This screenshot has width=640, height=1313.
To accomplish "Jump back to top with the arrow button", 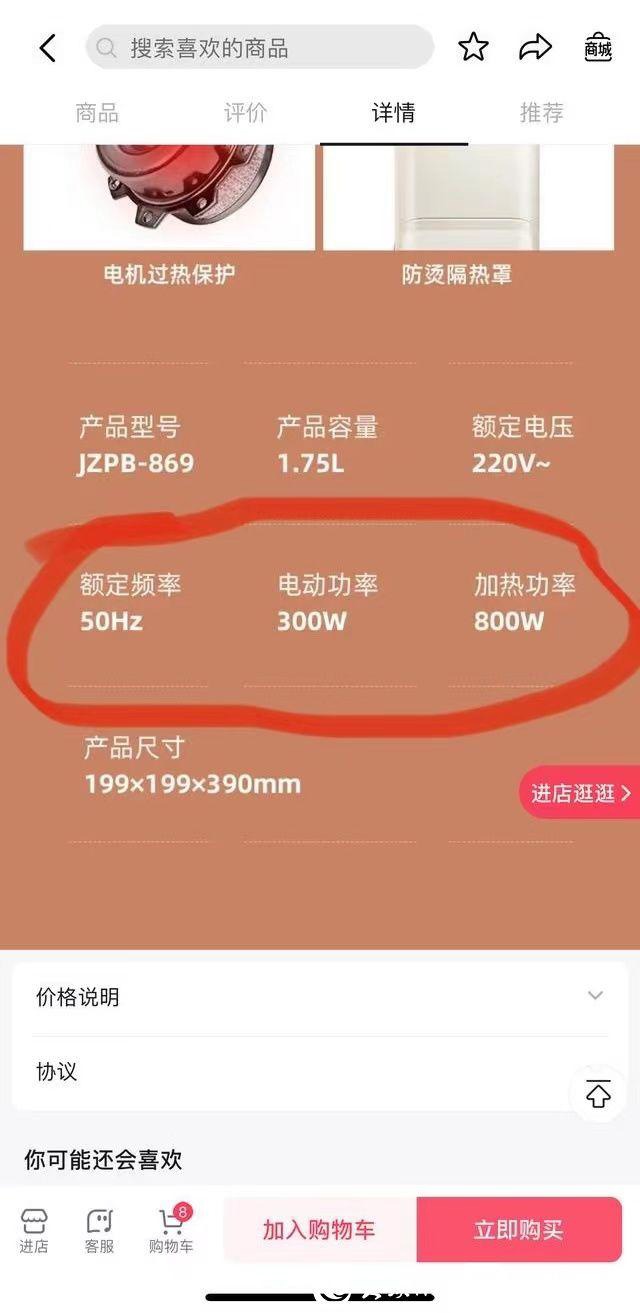I will [x=598, y=1094].
